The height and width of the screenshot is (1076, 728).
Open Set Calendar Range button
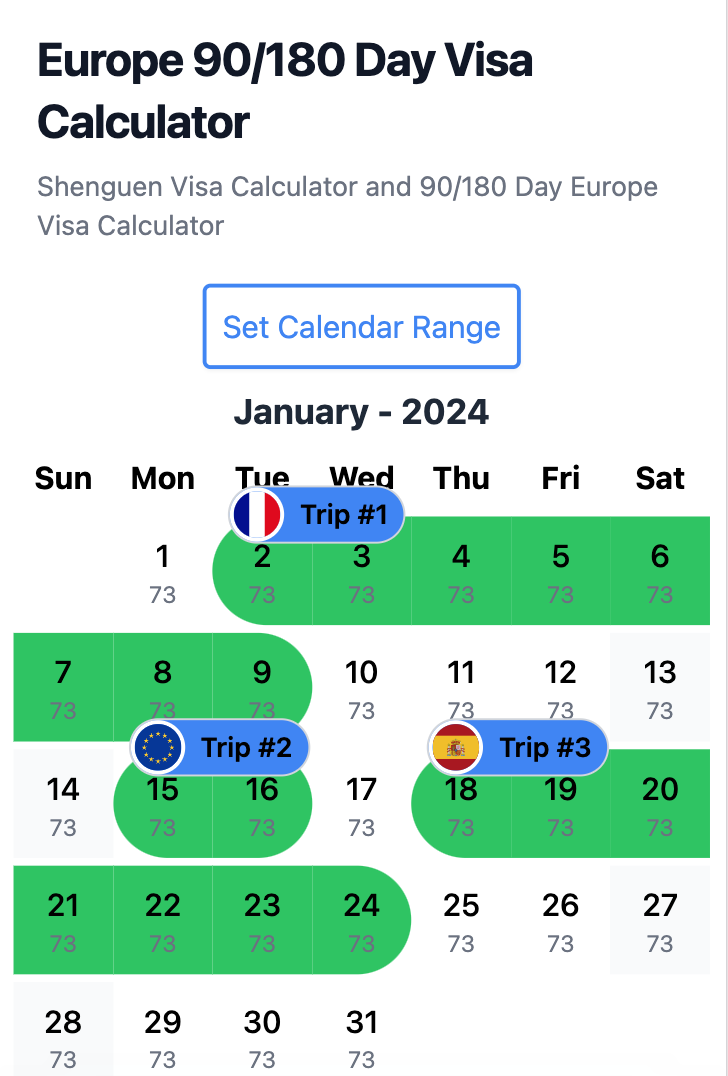coord(361,327)
